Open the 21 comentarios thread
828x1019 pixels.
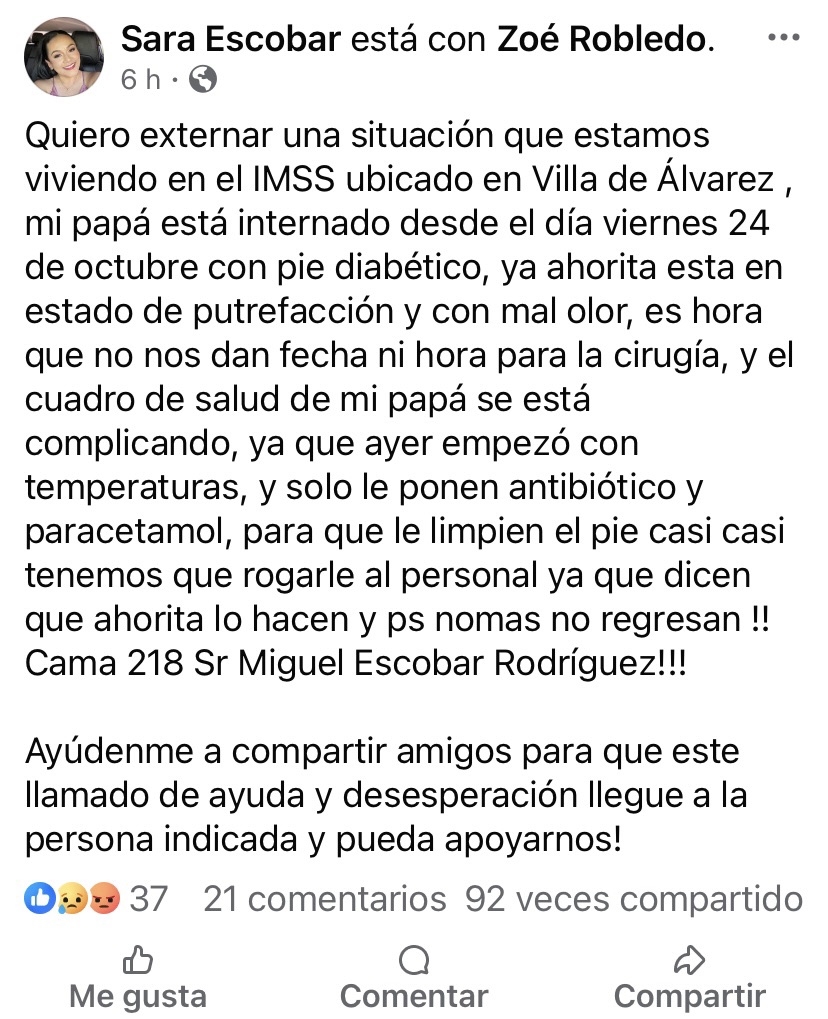[x=324, y=899]
